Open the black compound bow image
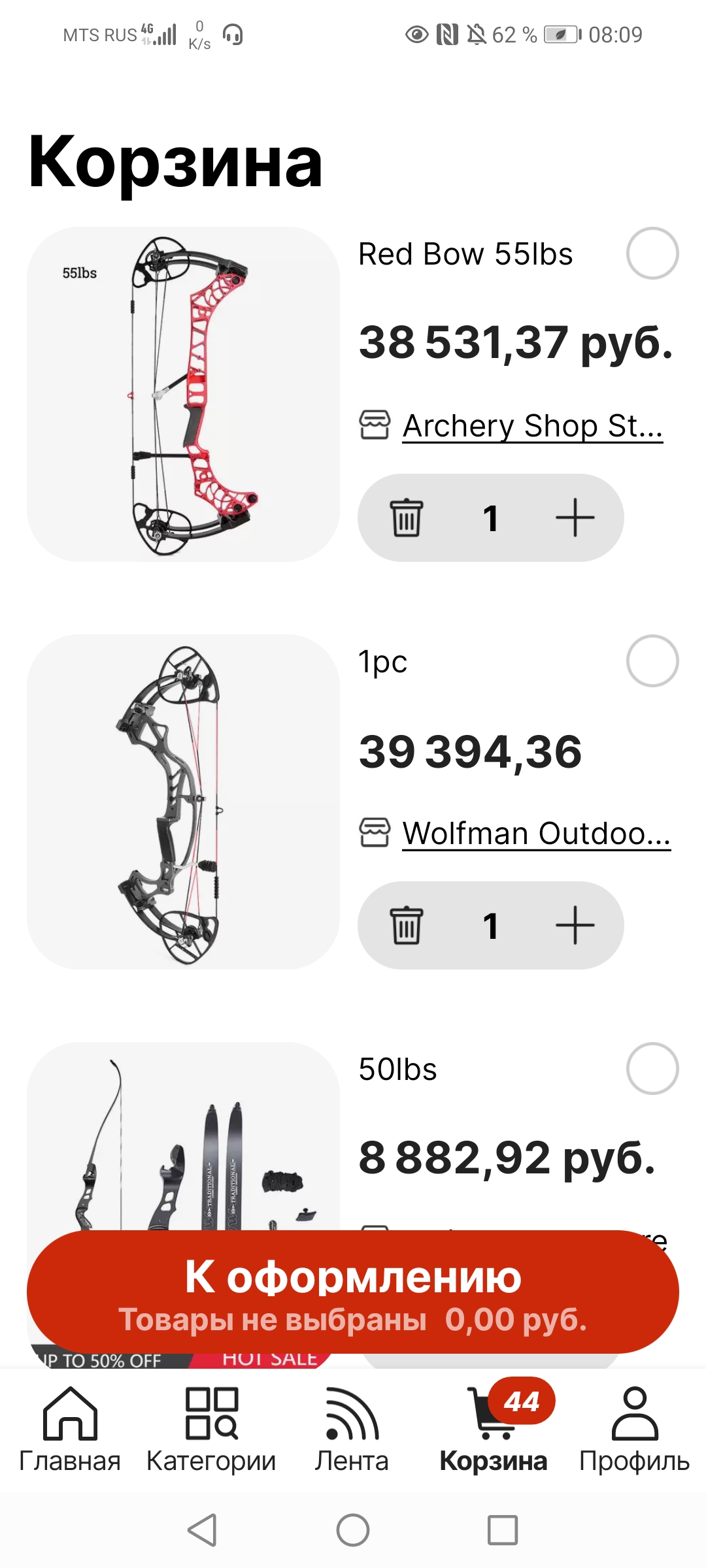The height and width of the screenshot is (1568, 706). (x=183, y=802)
